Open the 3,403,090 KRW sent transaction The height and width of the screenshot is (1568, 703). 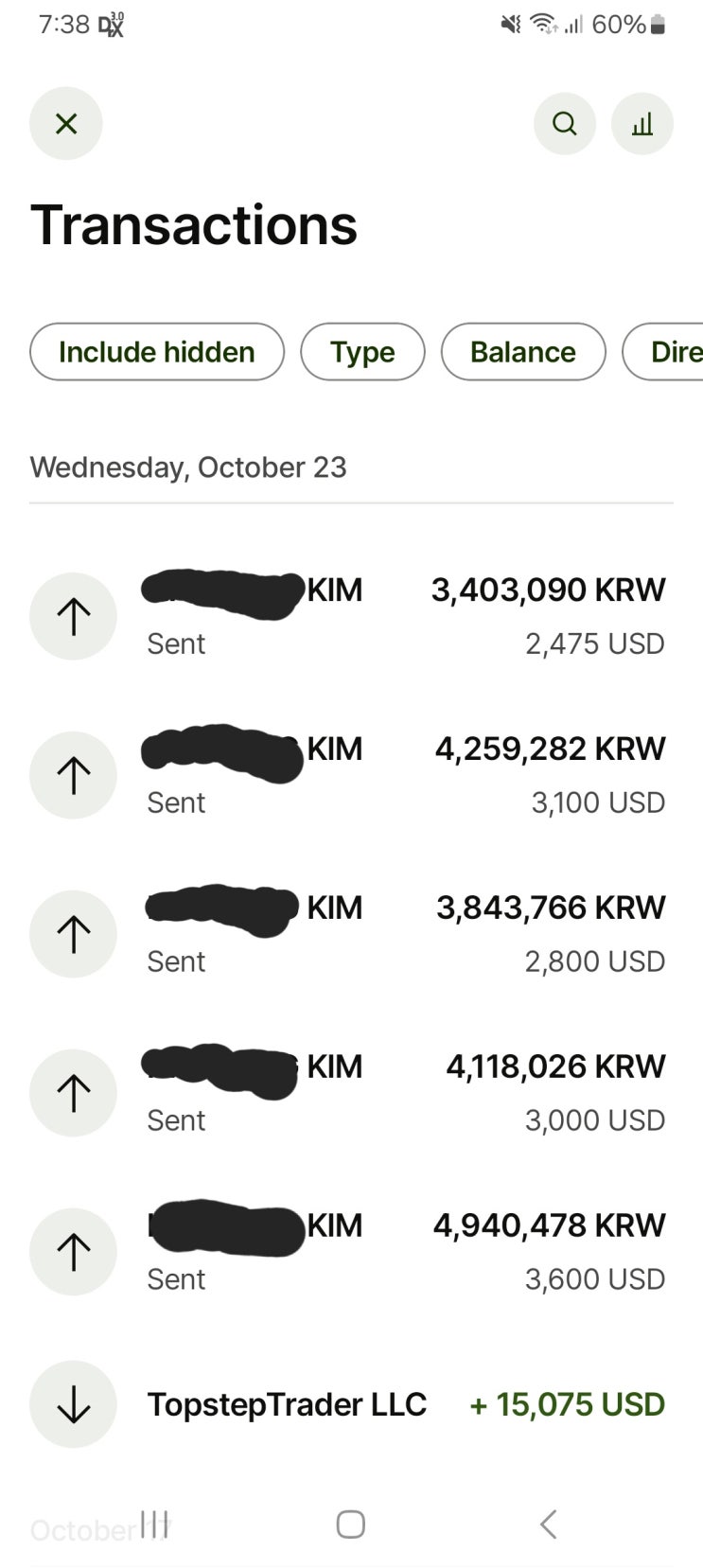pos(378,616)
